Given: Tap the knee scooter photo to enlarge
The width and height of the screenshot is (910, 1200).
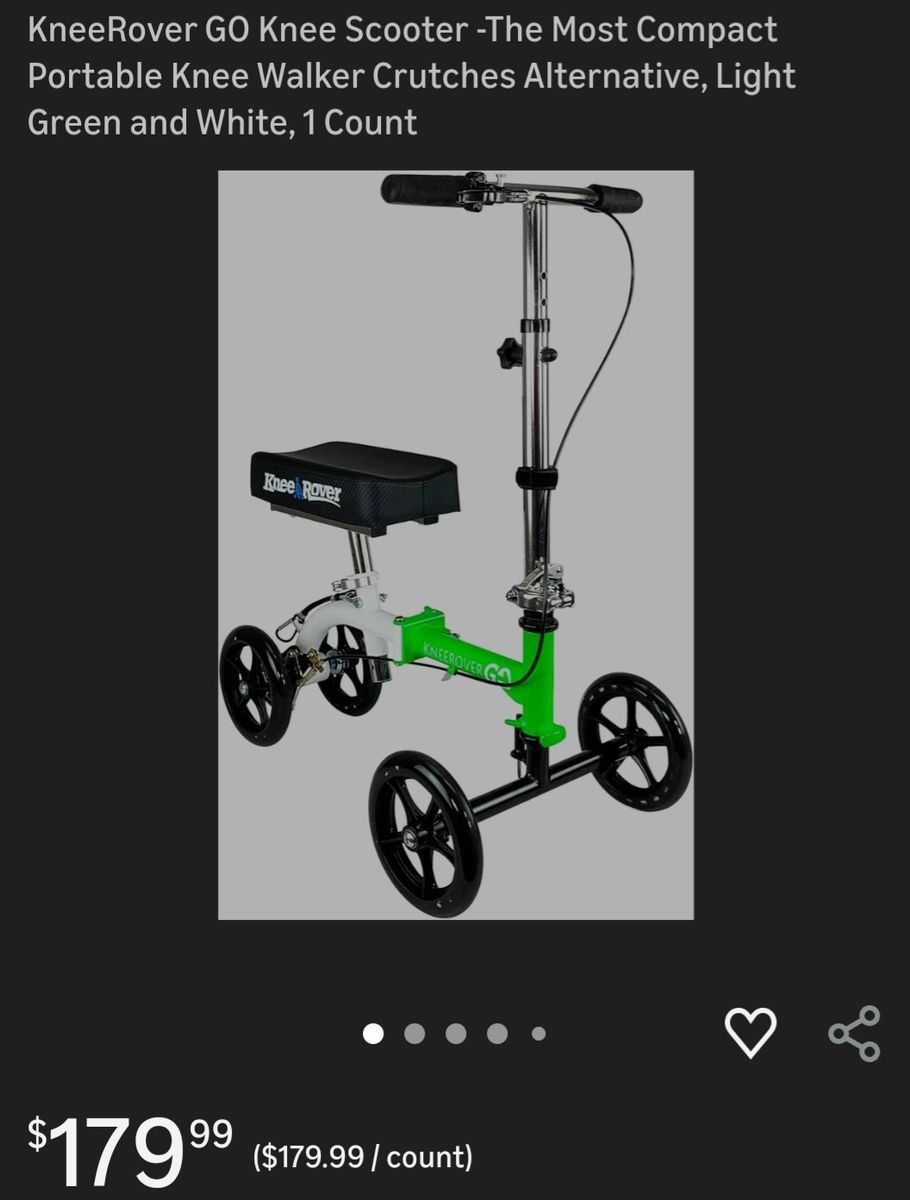Looking at the screenshot, I should (x=455, y=545).
